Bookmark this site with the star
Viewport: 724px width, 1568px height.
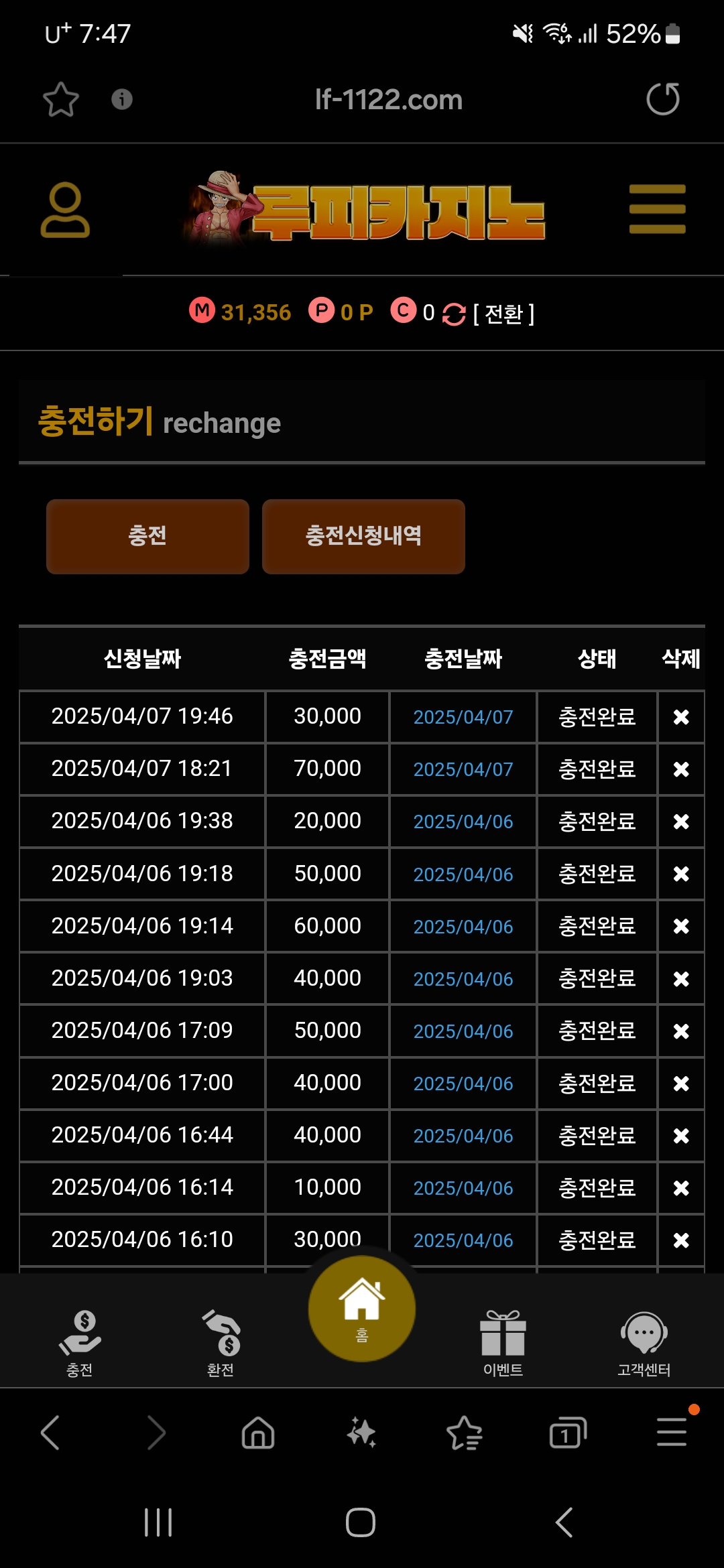pos(61,99)
